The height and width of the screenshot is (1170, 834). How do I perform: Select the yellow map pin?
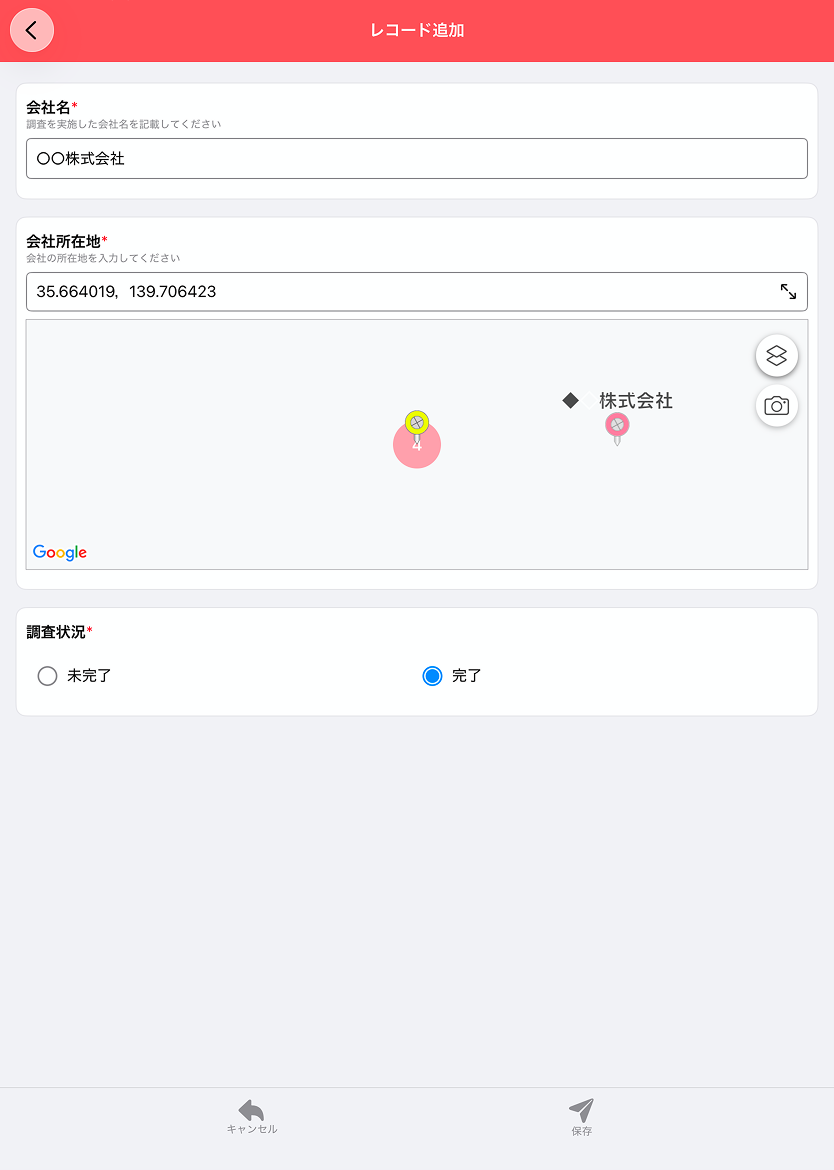pos(417,422)
